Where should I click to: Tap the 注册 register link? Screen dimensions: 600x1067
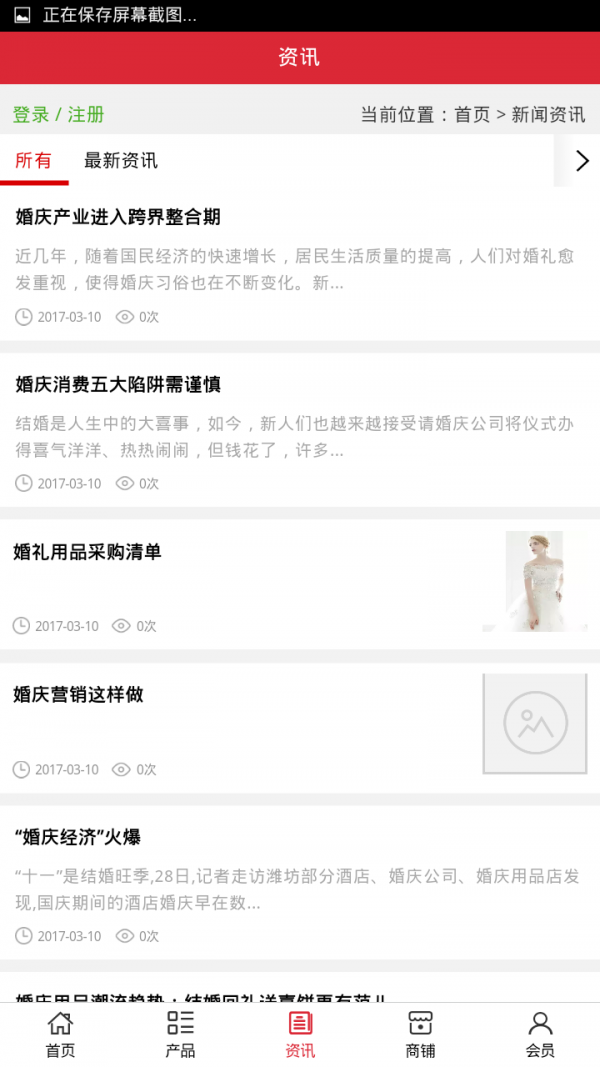tap(86, 115)
